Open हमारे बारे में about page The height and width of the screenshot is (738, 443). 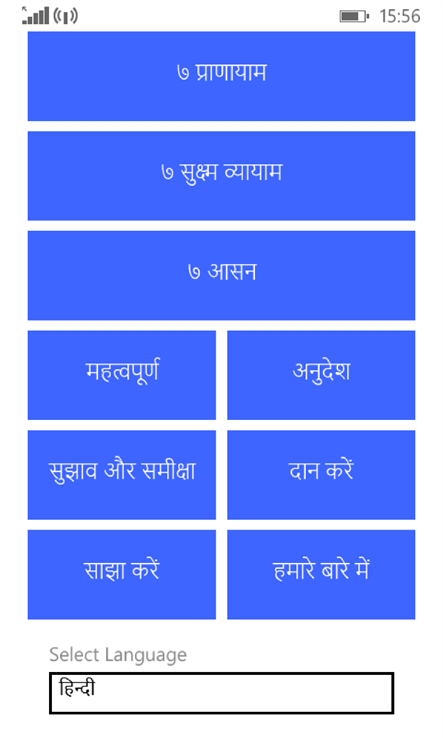coord(321,575)
